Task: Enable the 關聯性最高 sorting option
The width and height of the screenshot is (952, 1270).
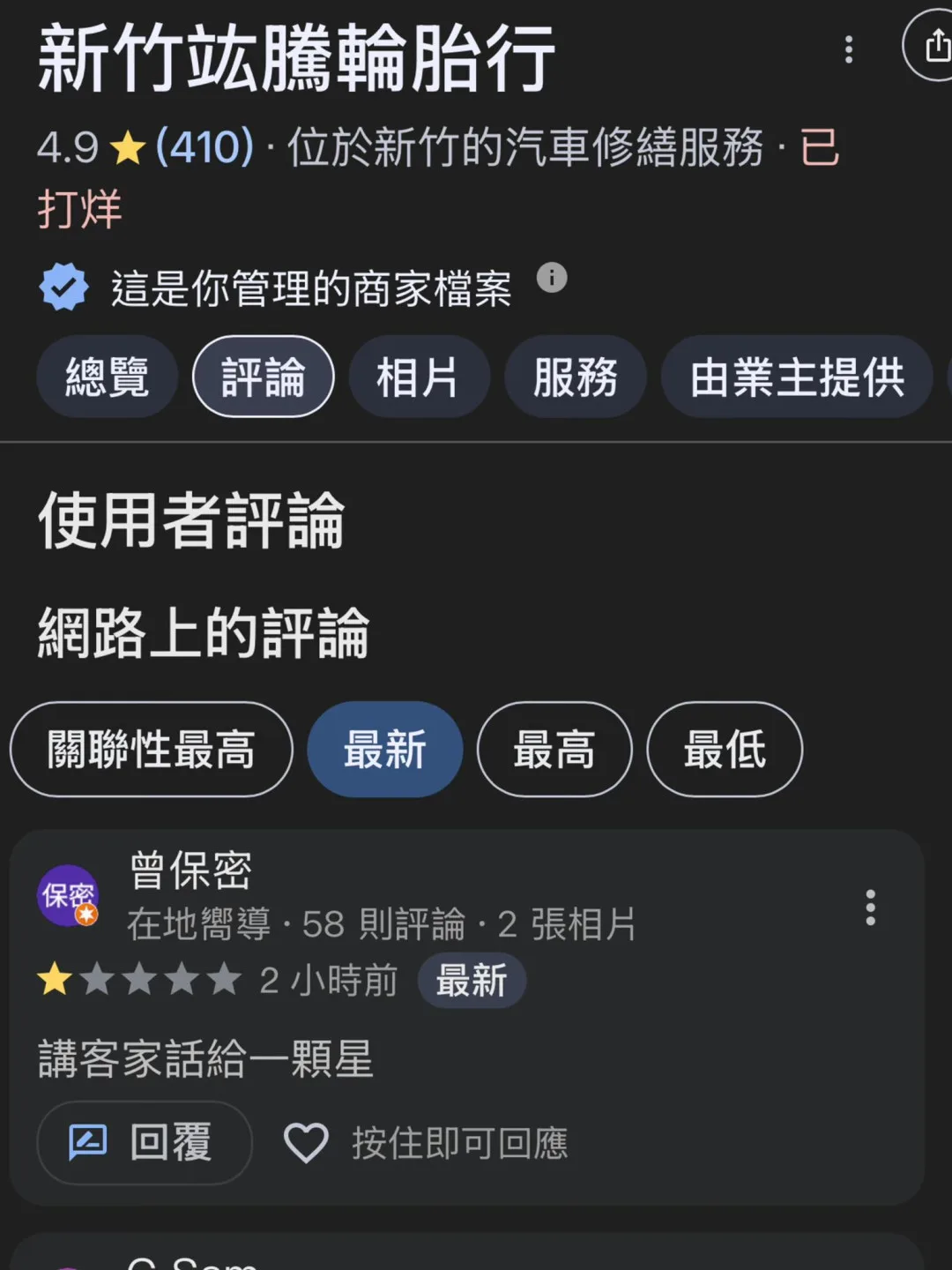Action: pyautogui.click(x=150, y=750)
